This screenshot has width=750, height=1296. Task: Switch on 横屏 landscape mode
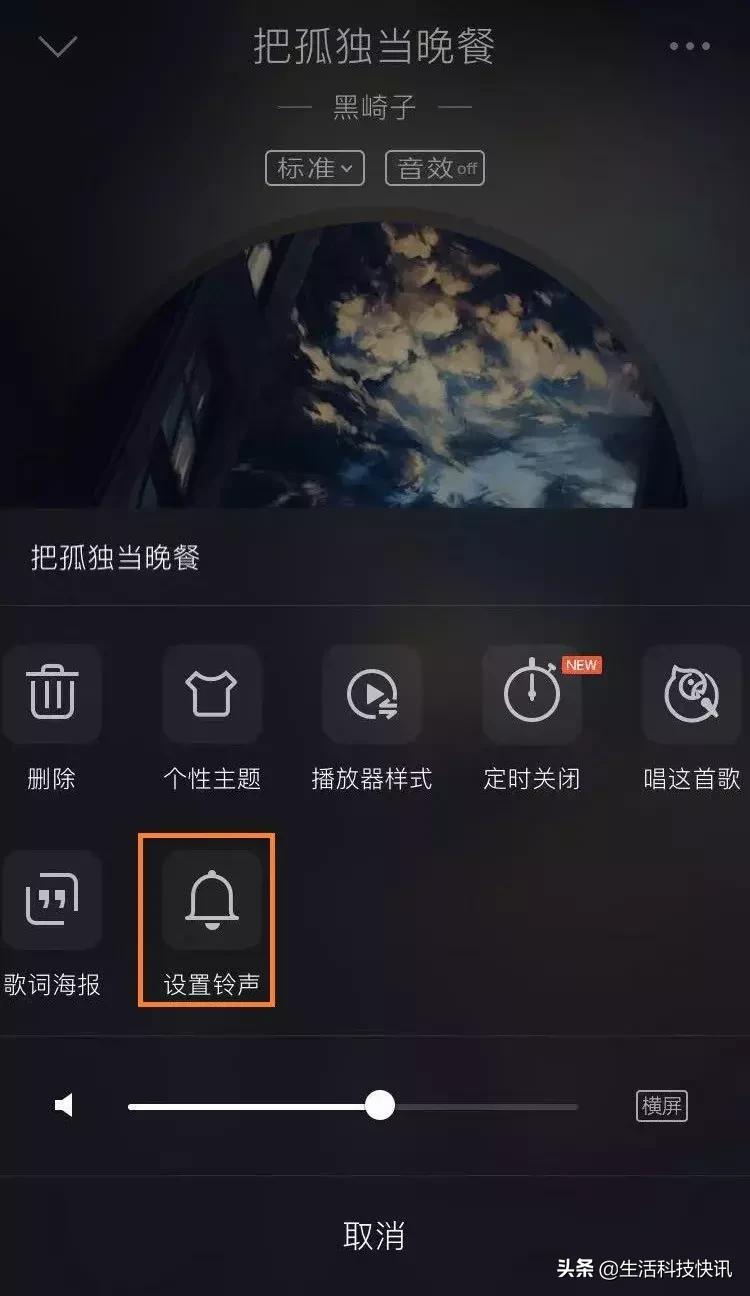click(x=664, y=1104)
